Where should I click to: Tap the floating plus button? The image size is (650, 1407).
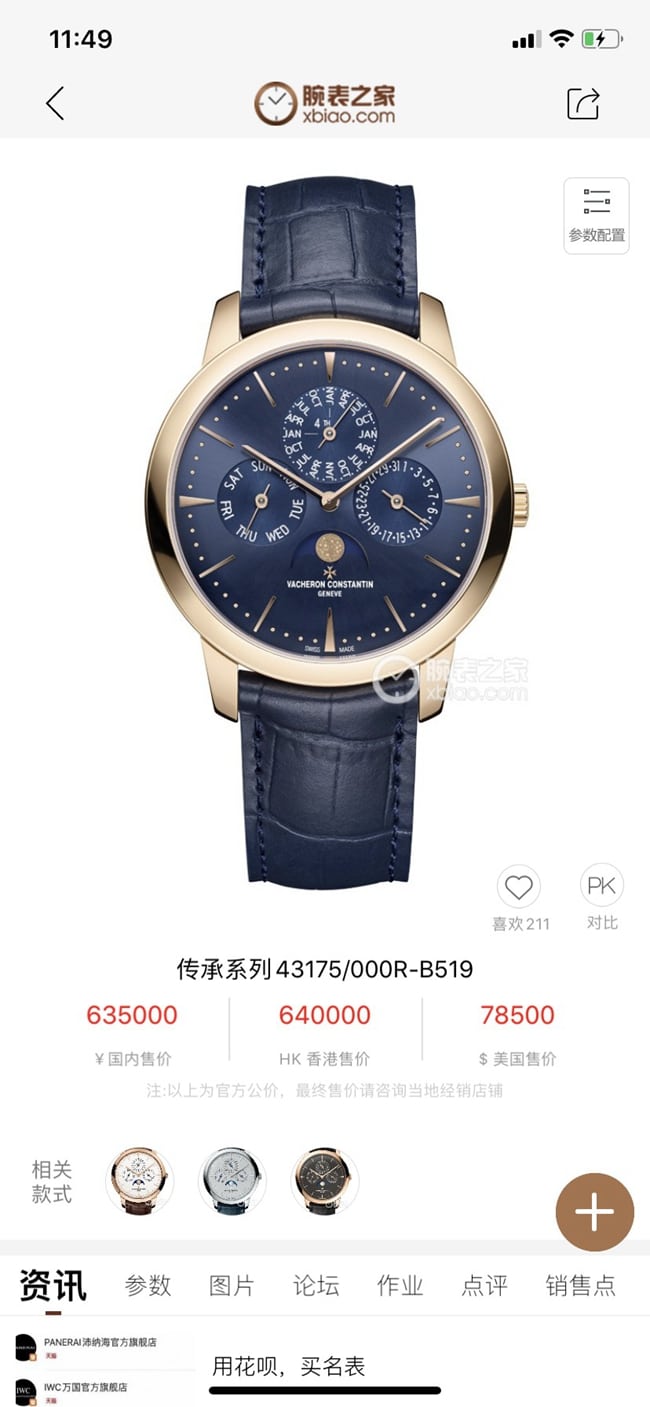594,1212
